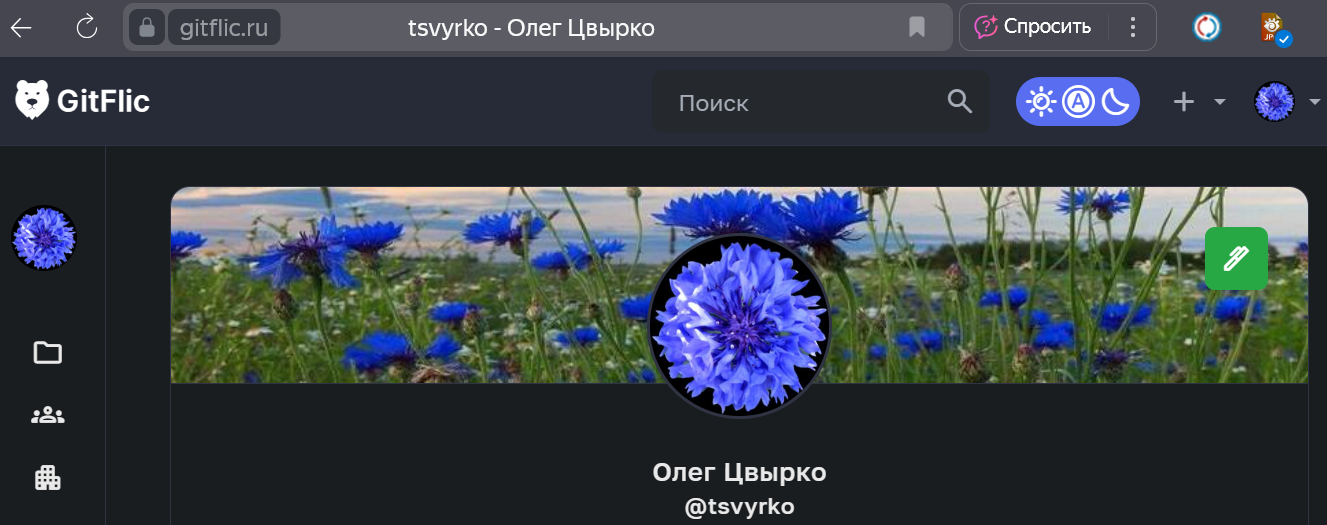Reload the current page

coord(87,27)
